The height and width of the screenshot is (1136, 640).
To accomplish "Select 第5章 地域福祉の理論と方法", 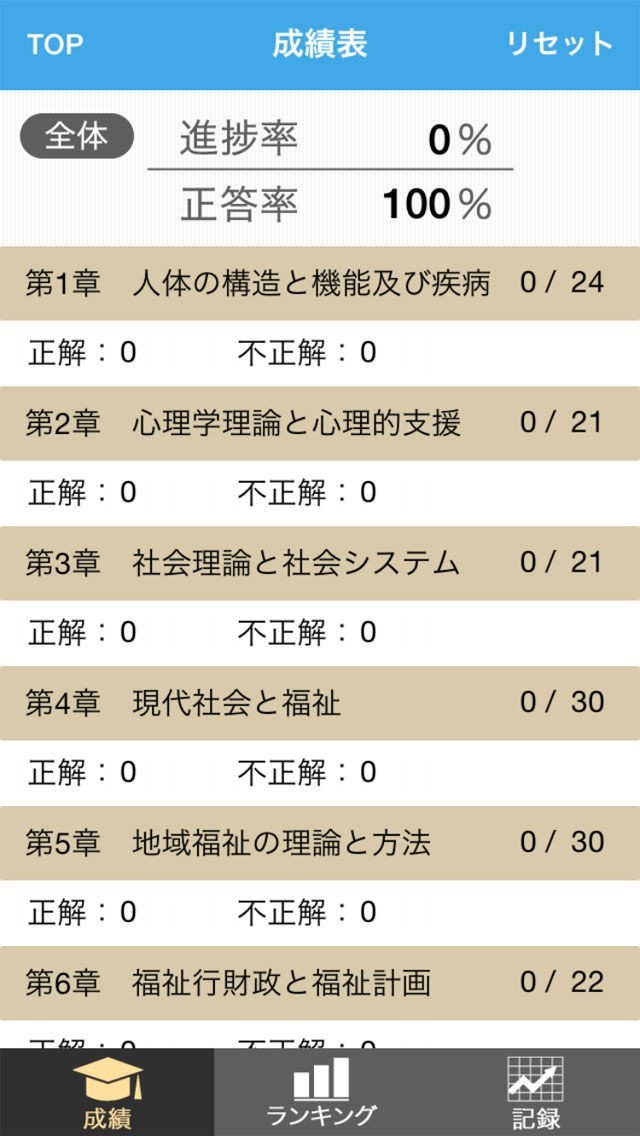I will pyautogui.click(x=320, y=843).
